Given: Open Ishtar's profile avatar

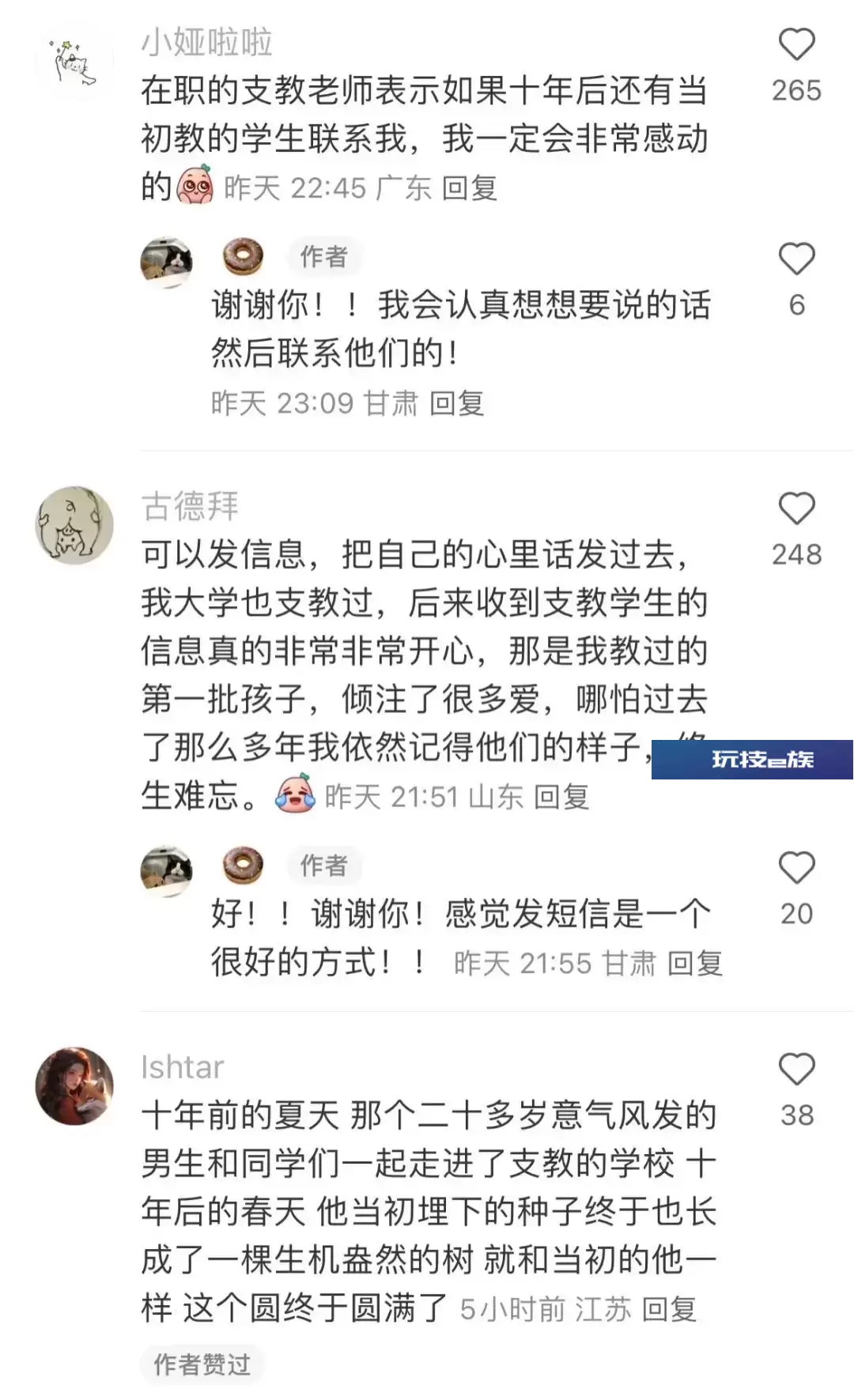Looking at the screenshot, I should pos(74,1085).
